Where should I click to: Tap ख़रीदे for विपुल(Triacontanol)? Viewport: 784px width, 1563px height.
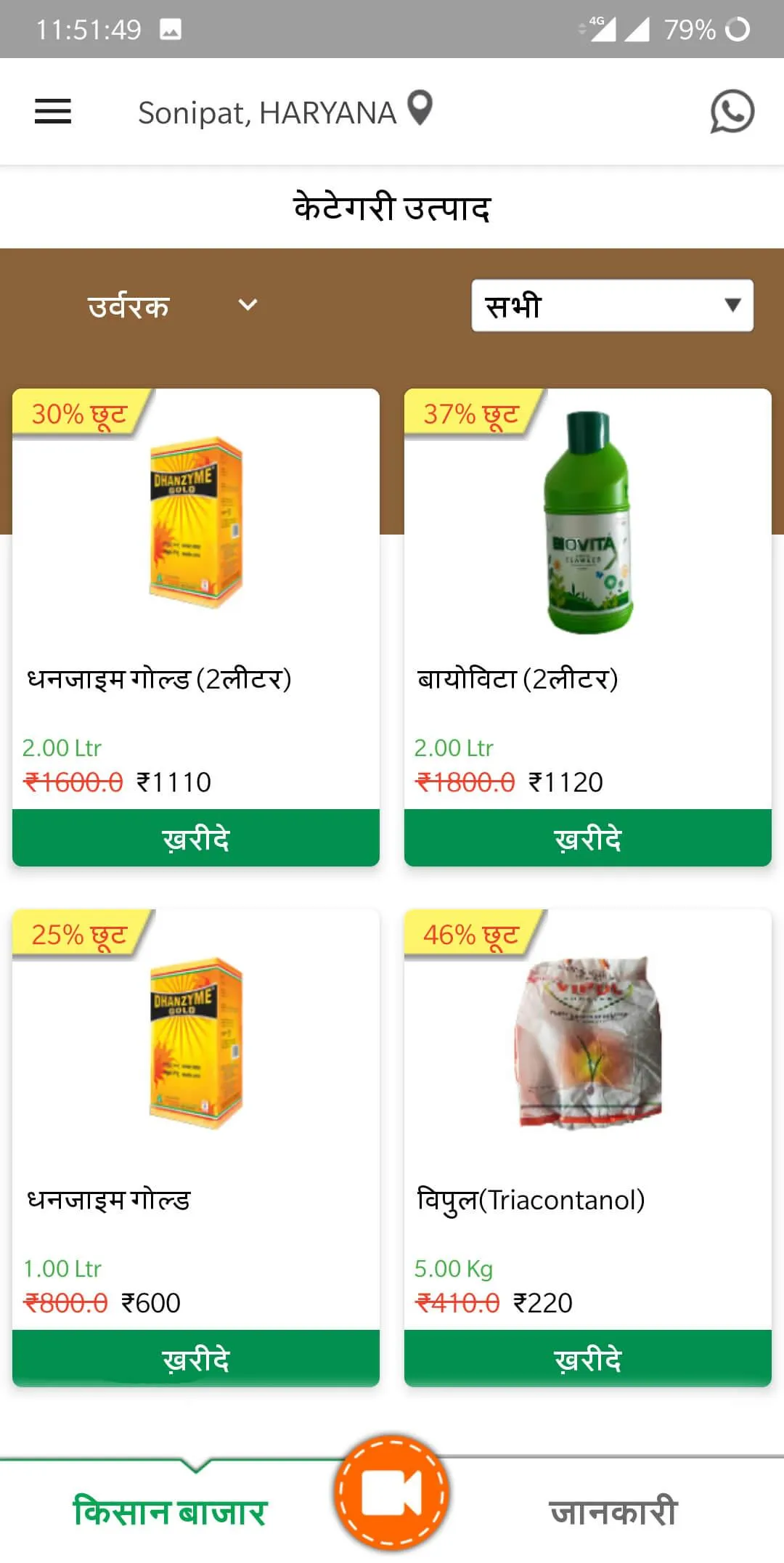588,1359
